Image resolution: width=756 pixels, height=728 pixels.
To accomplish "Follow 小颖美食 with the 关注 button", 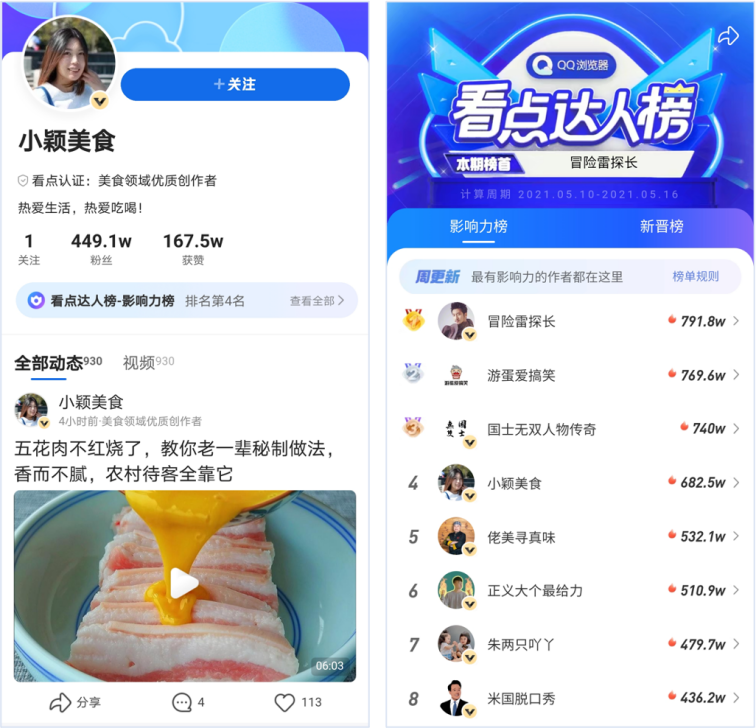I will [235, 85].
